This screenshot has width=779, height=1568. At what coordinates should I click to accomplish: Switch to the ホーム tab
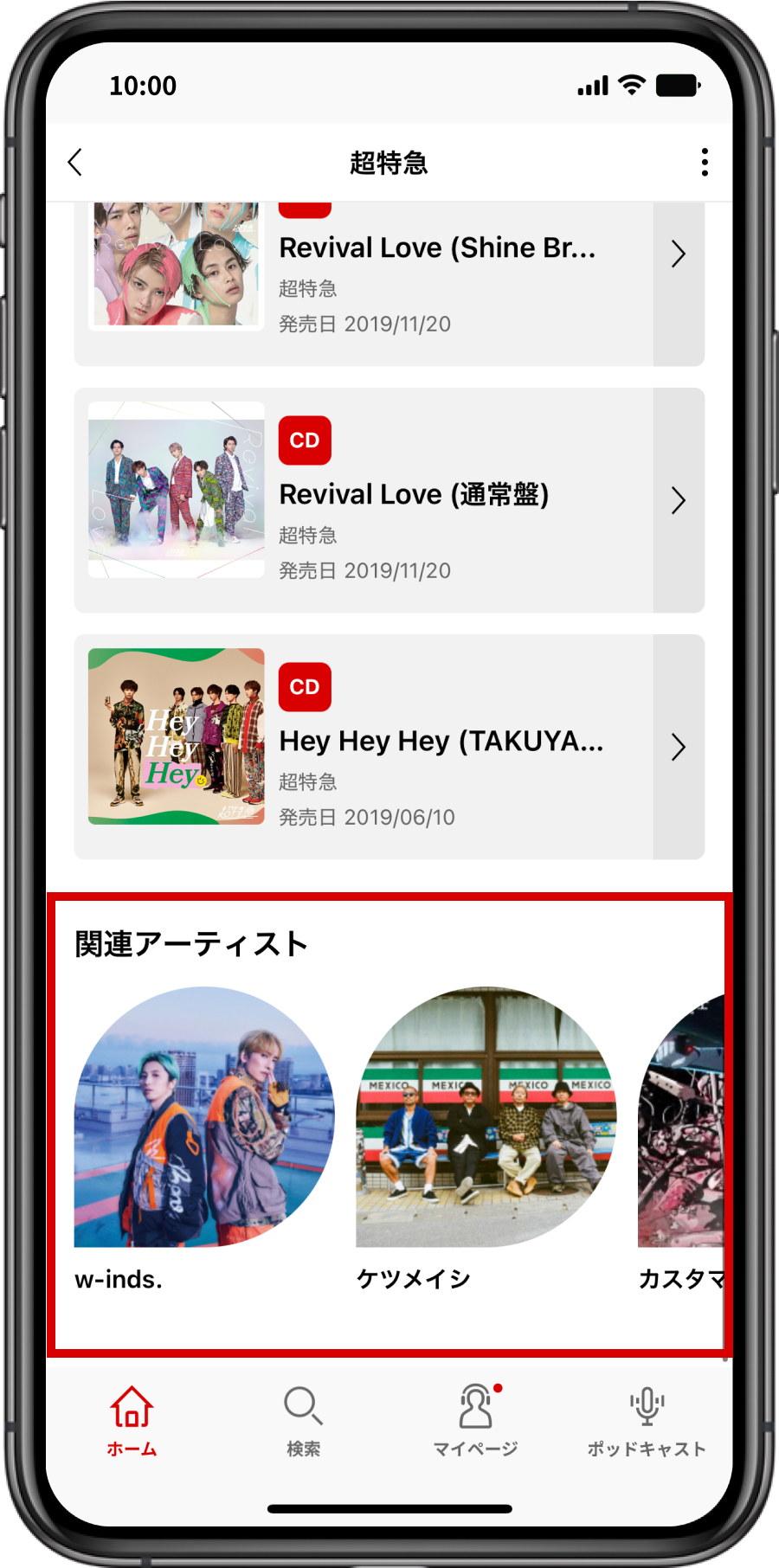(132, 1421)
